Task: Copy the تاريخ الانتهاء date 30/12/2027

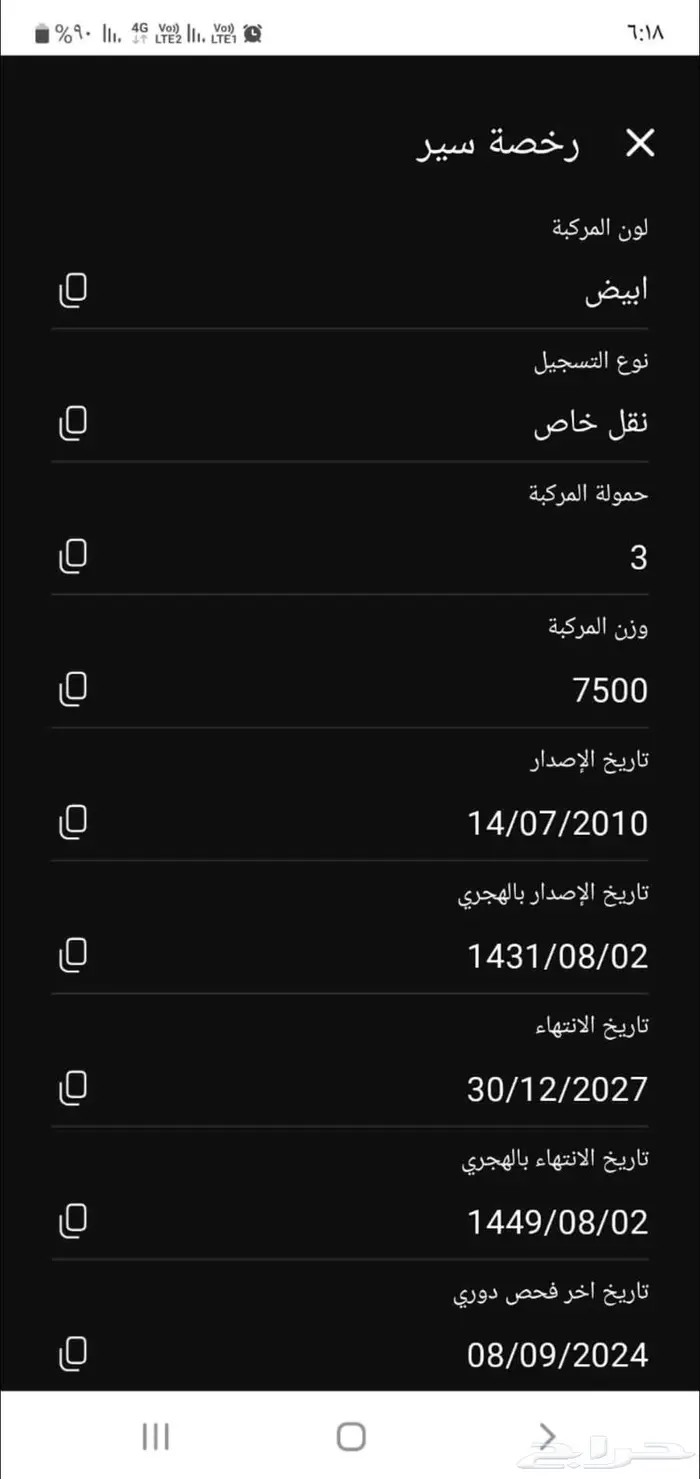Action: 72,1087
